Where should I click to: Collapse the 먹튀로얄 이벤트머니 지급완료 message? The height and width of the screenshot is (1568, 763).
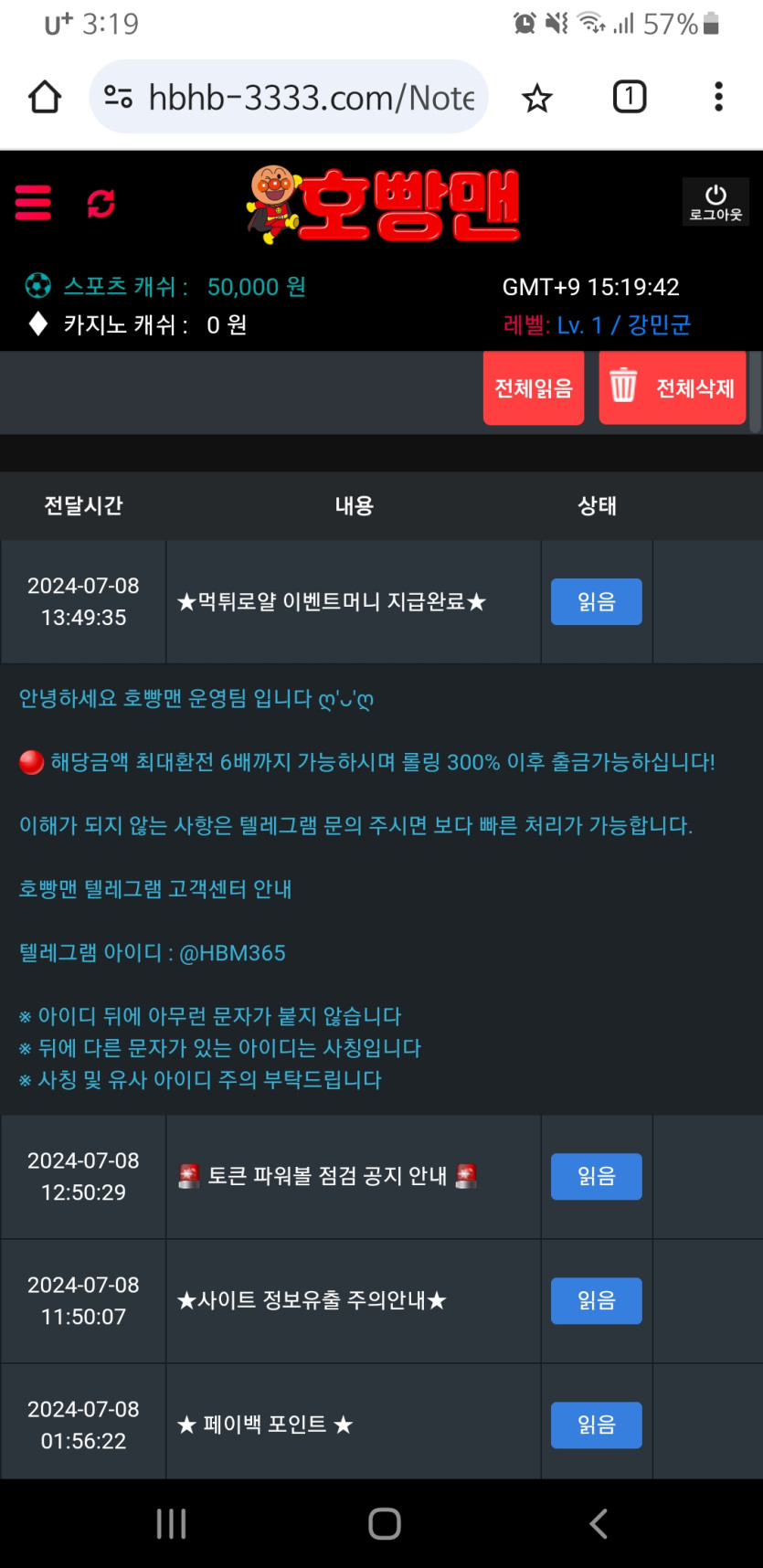tap(331, 602)
